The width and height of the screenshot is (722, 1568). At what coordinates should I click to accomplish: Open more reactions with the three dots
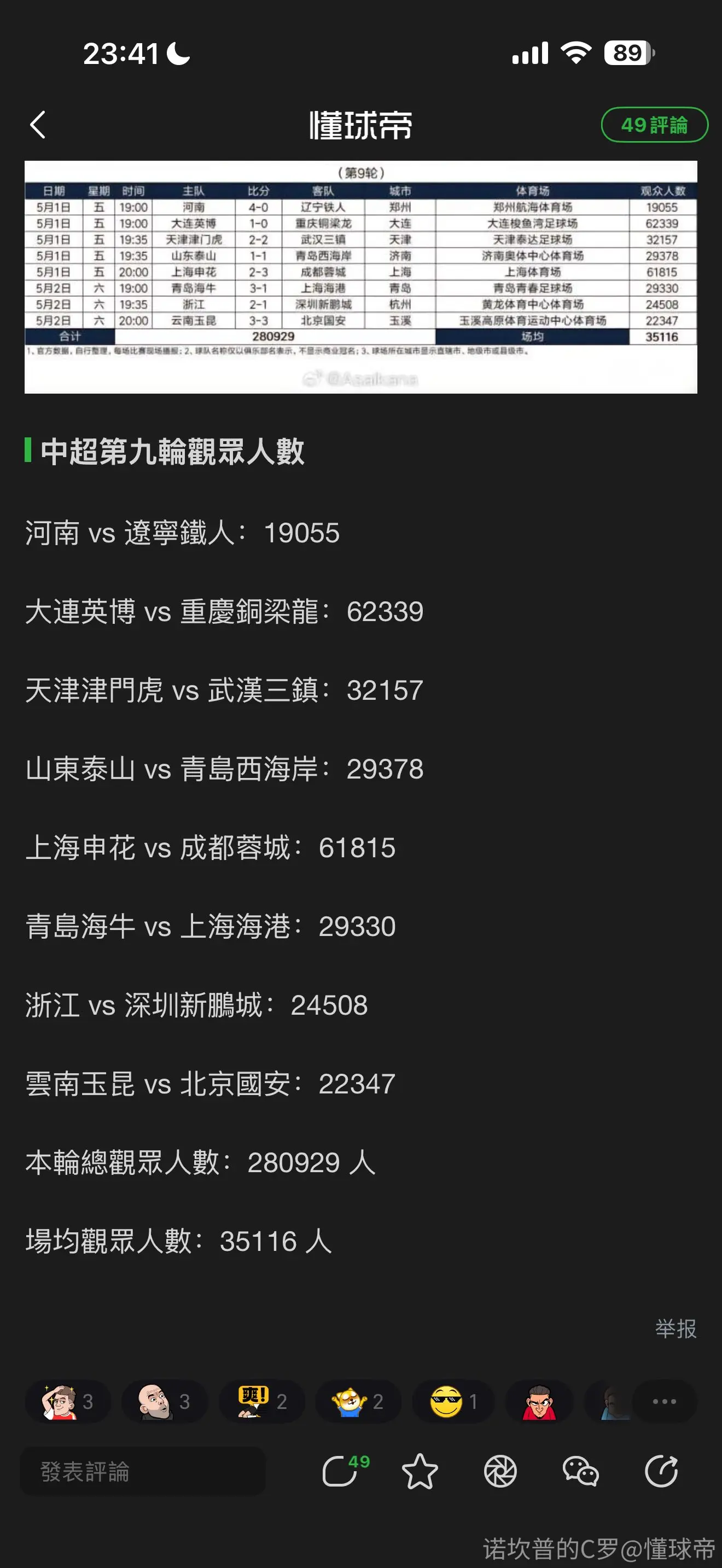(664, 1402)
